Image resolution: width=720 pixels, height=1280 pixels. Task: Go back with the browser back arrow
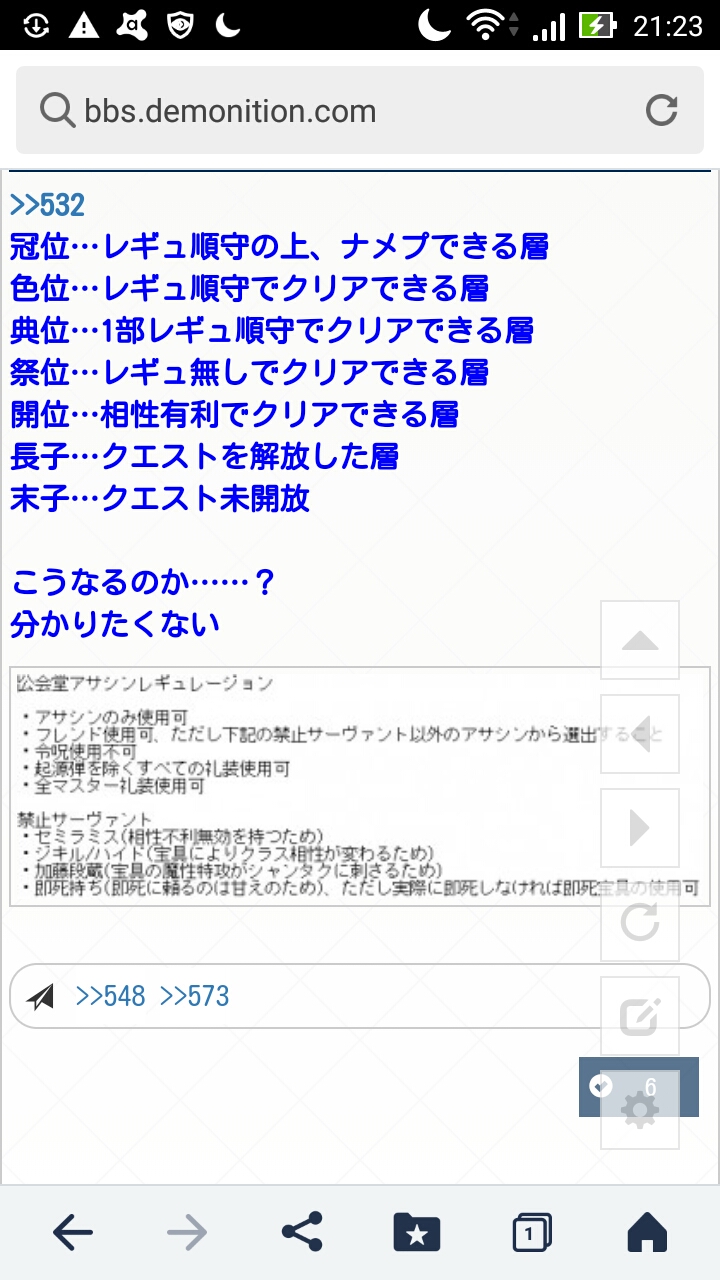pos(72,1234)
